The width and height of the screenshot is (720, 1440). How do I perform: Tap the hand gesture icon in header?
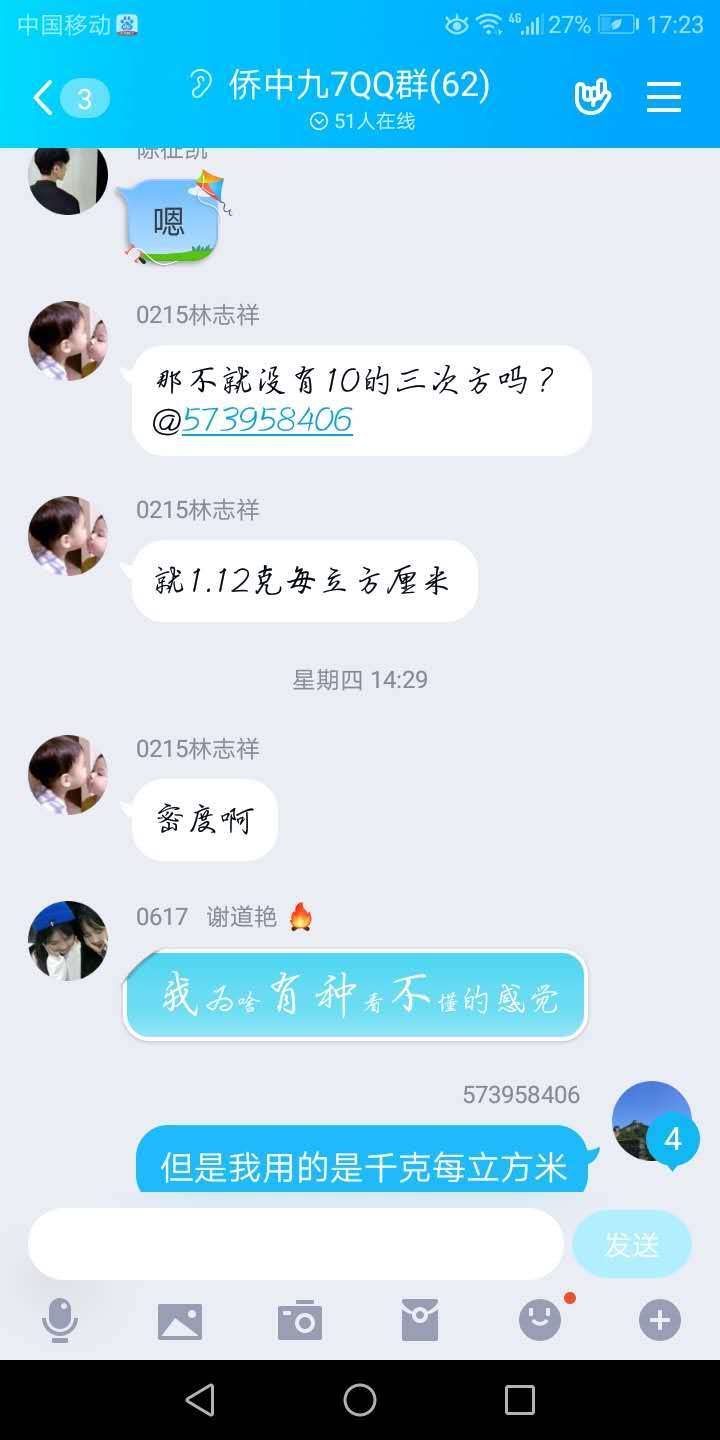coord(592,97)
